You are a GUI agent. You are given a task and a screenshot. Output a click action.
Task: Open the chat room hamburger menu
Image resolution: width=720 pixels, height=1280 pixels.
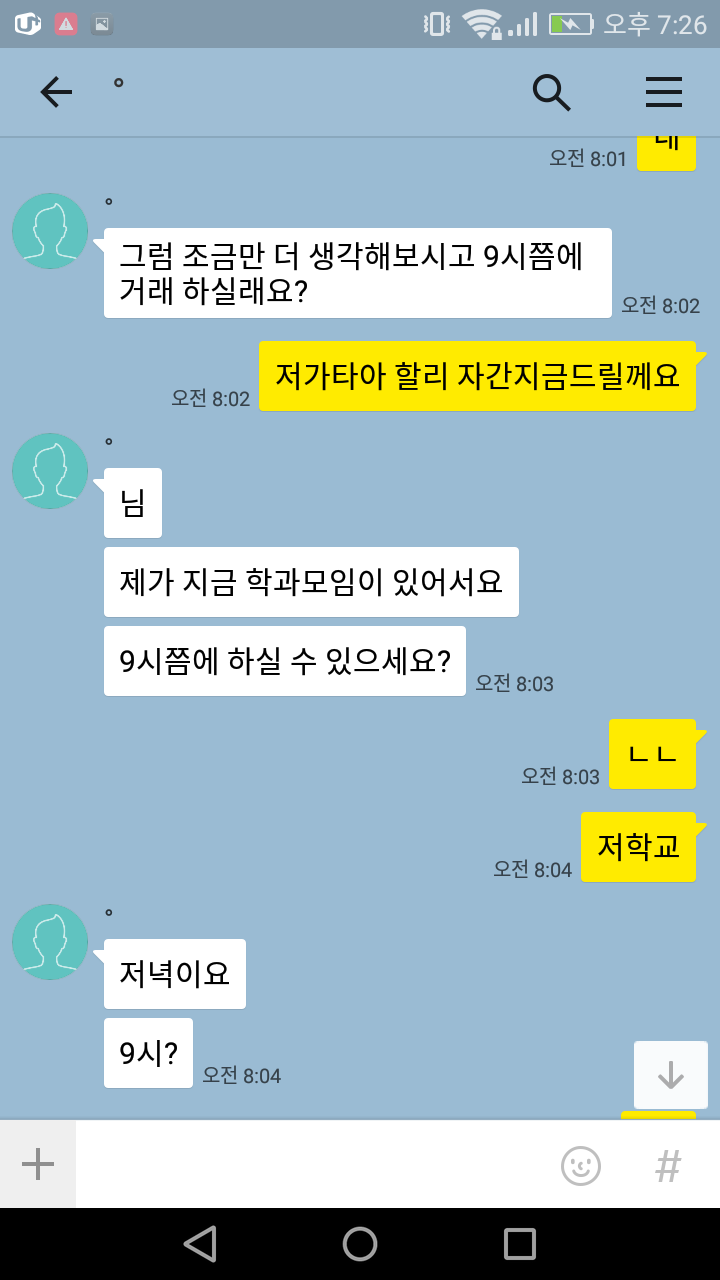[663, 92]
